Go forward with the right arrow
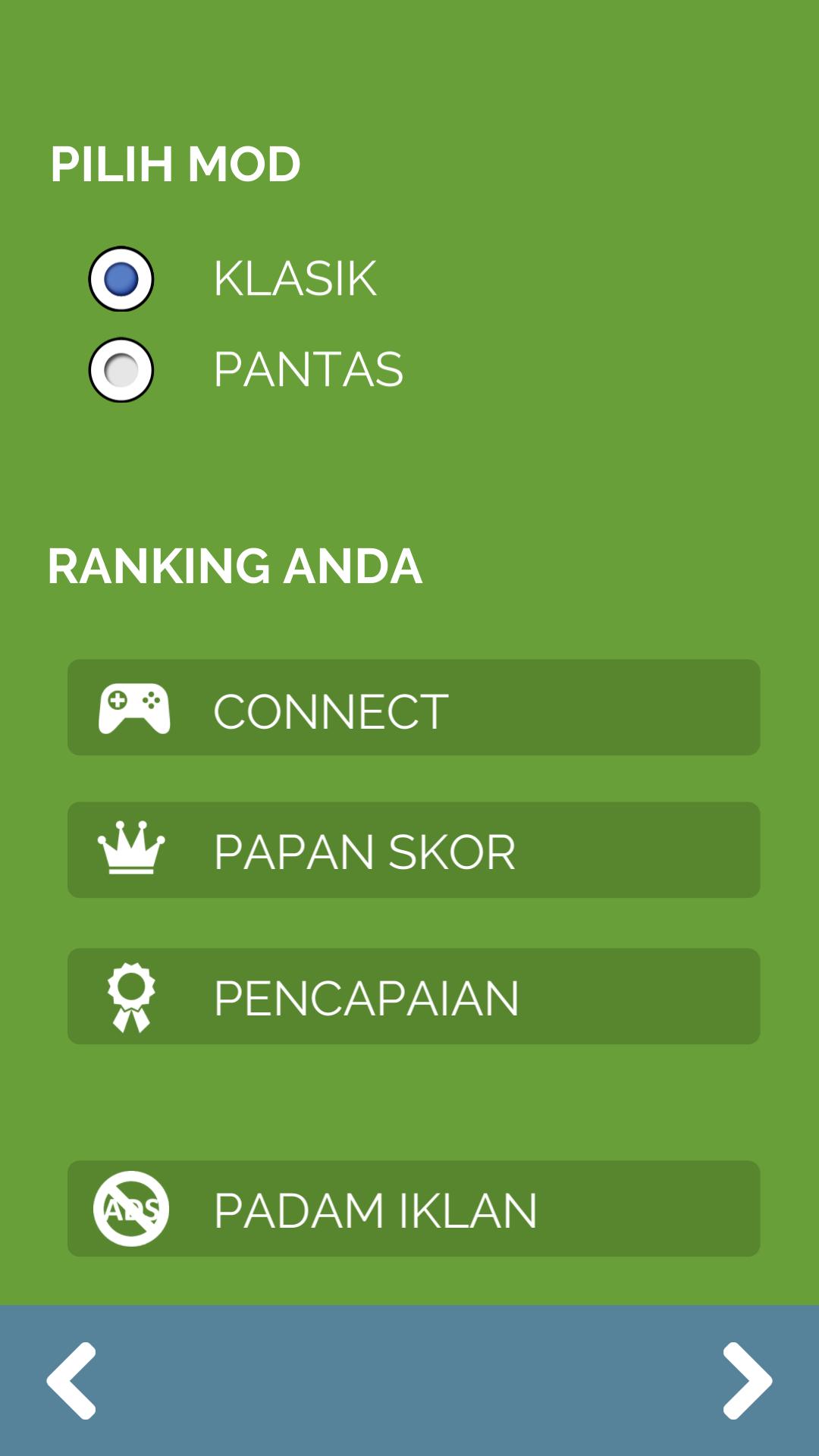 (x=747, y=1380)
